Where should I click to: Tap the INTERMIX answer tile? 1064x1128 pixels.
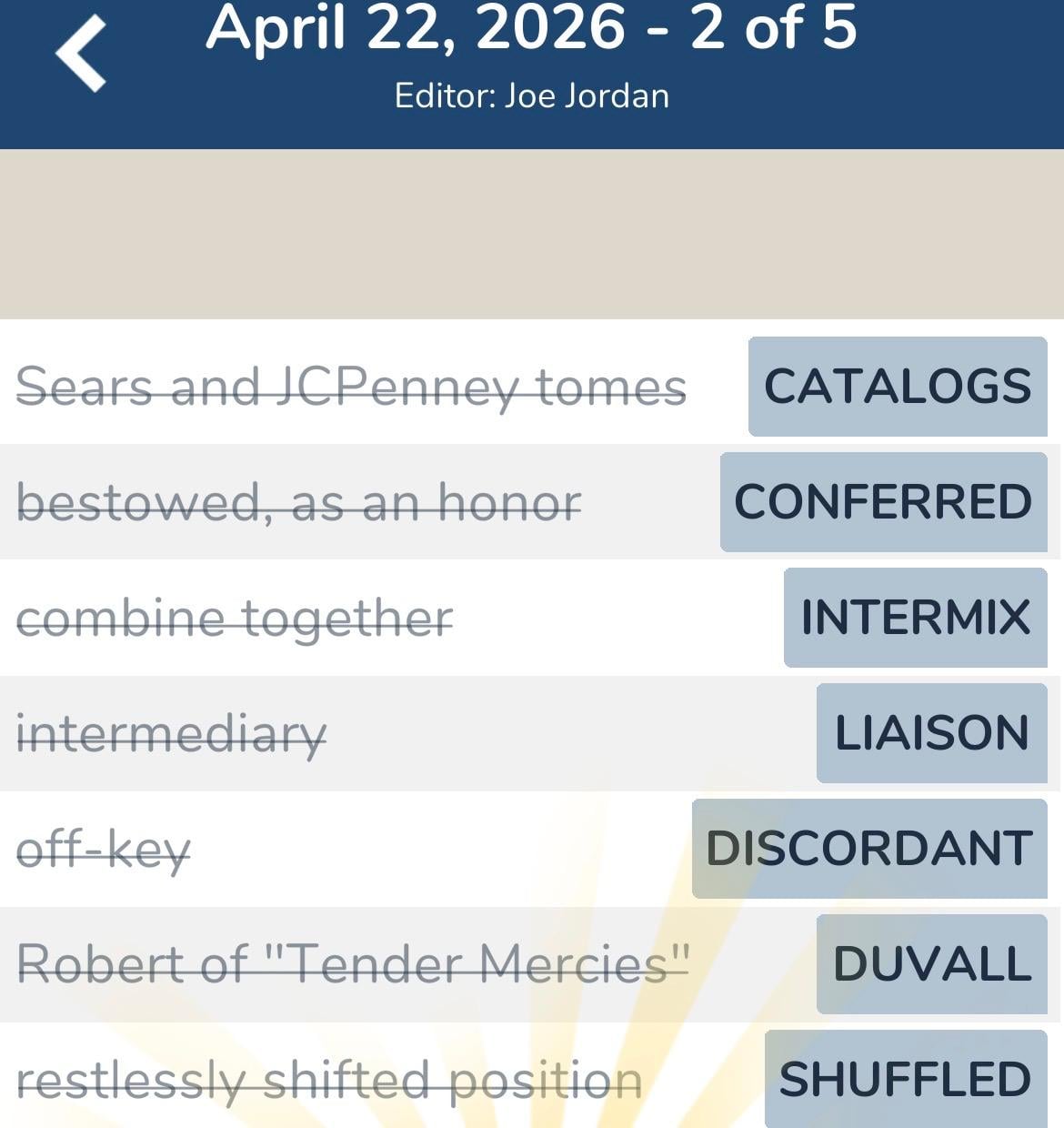pos(915,618)
